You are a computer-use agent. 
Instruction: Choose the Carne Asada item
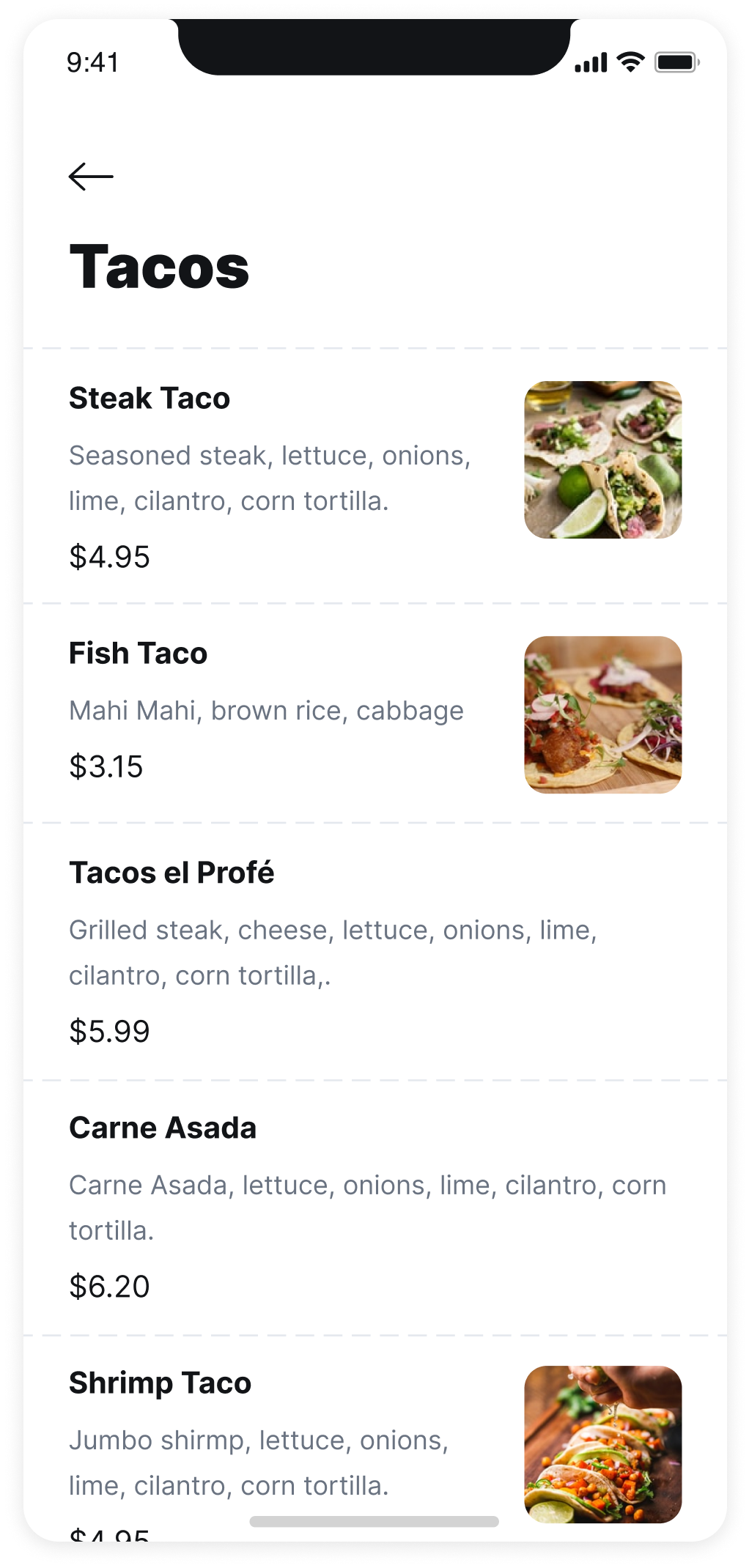pyautogui.click(x=163, y=1128)
